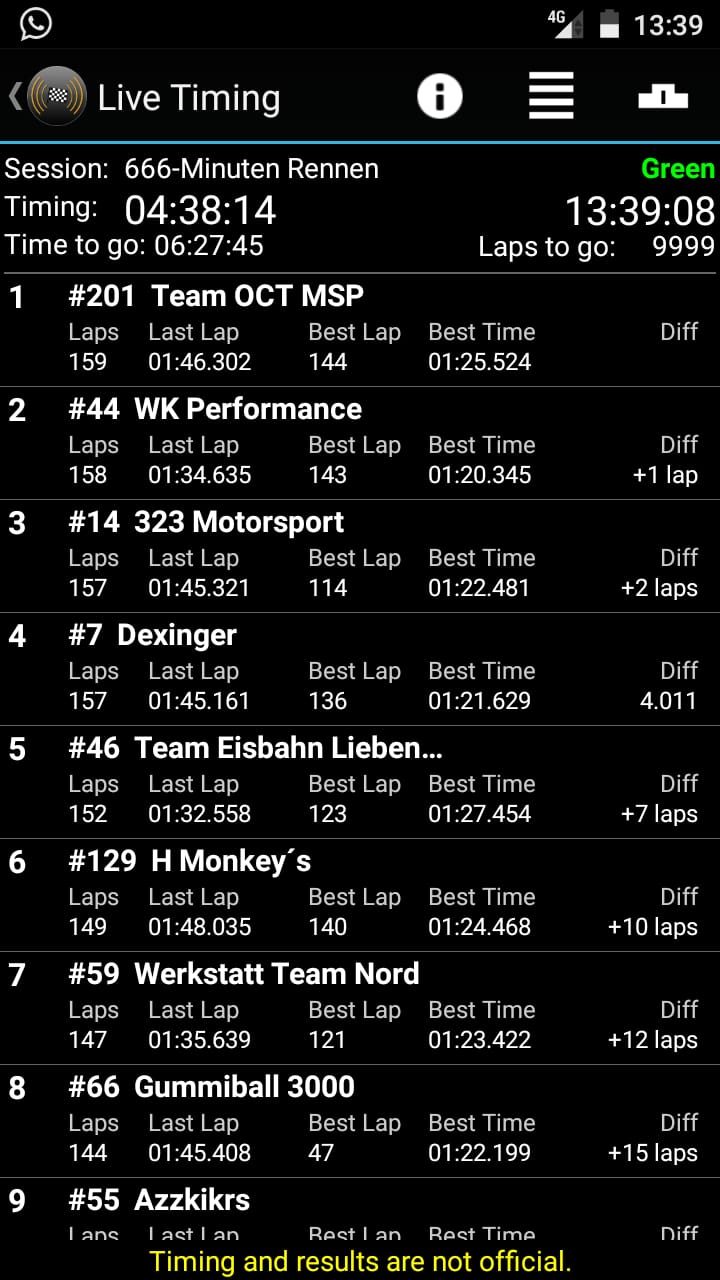This screenshot has height=1280, width=720.
Task: Open the #201 Team OCT MSP row
Action: [x=360, y=330]
